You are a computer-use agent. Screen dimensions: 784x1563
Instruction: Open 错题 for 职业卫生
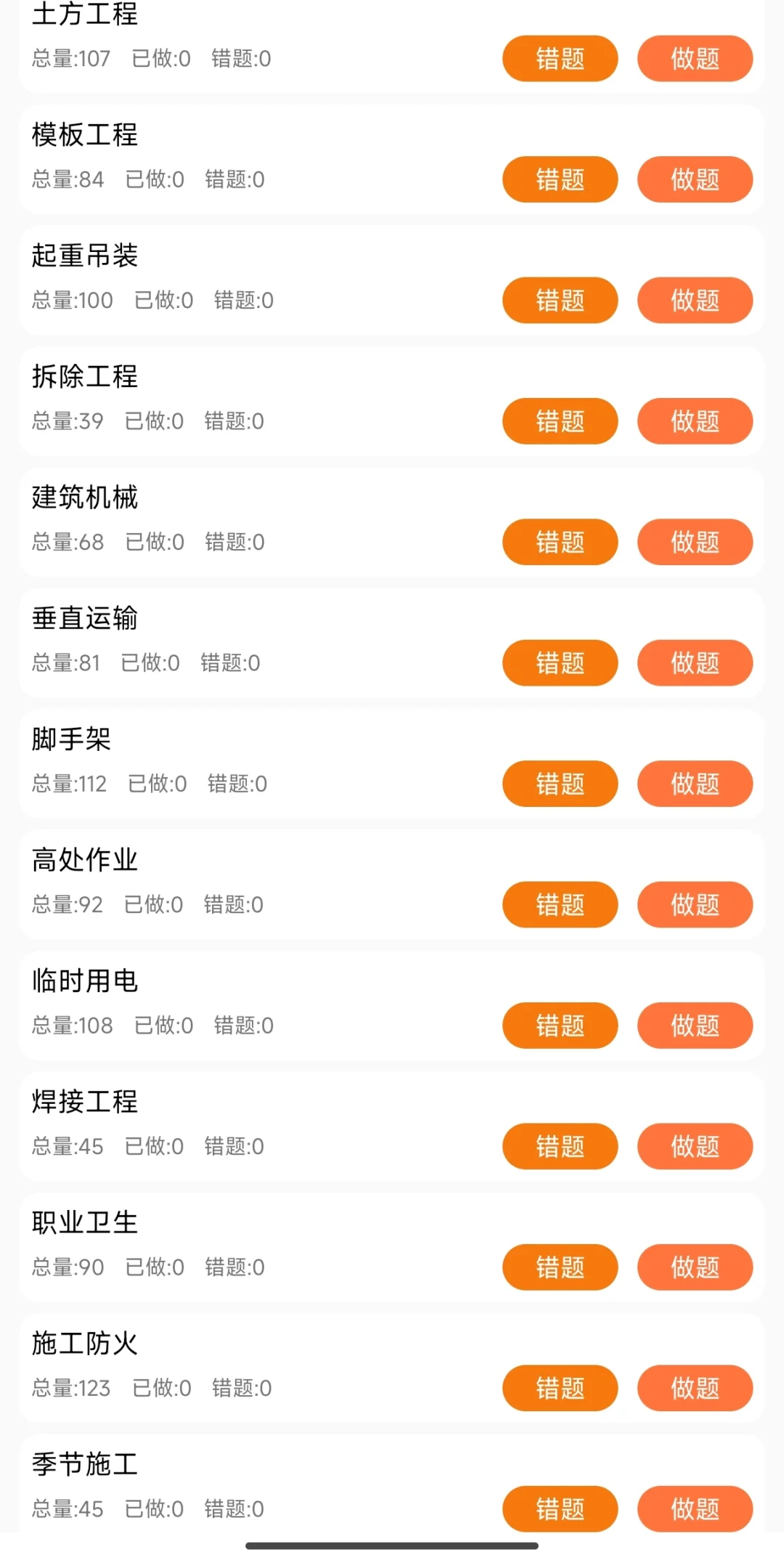coord(560,1267)
